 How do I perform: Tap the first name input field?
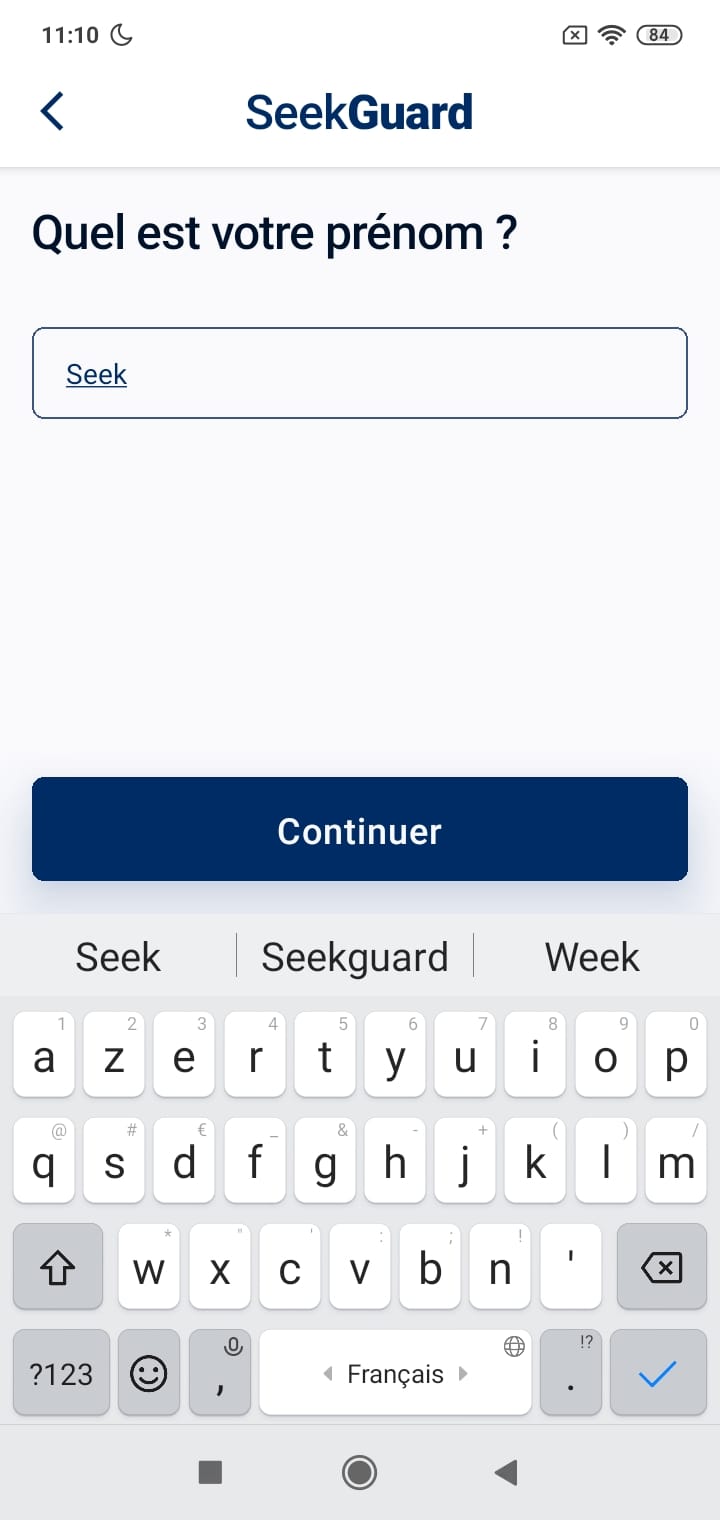360,373
